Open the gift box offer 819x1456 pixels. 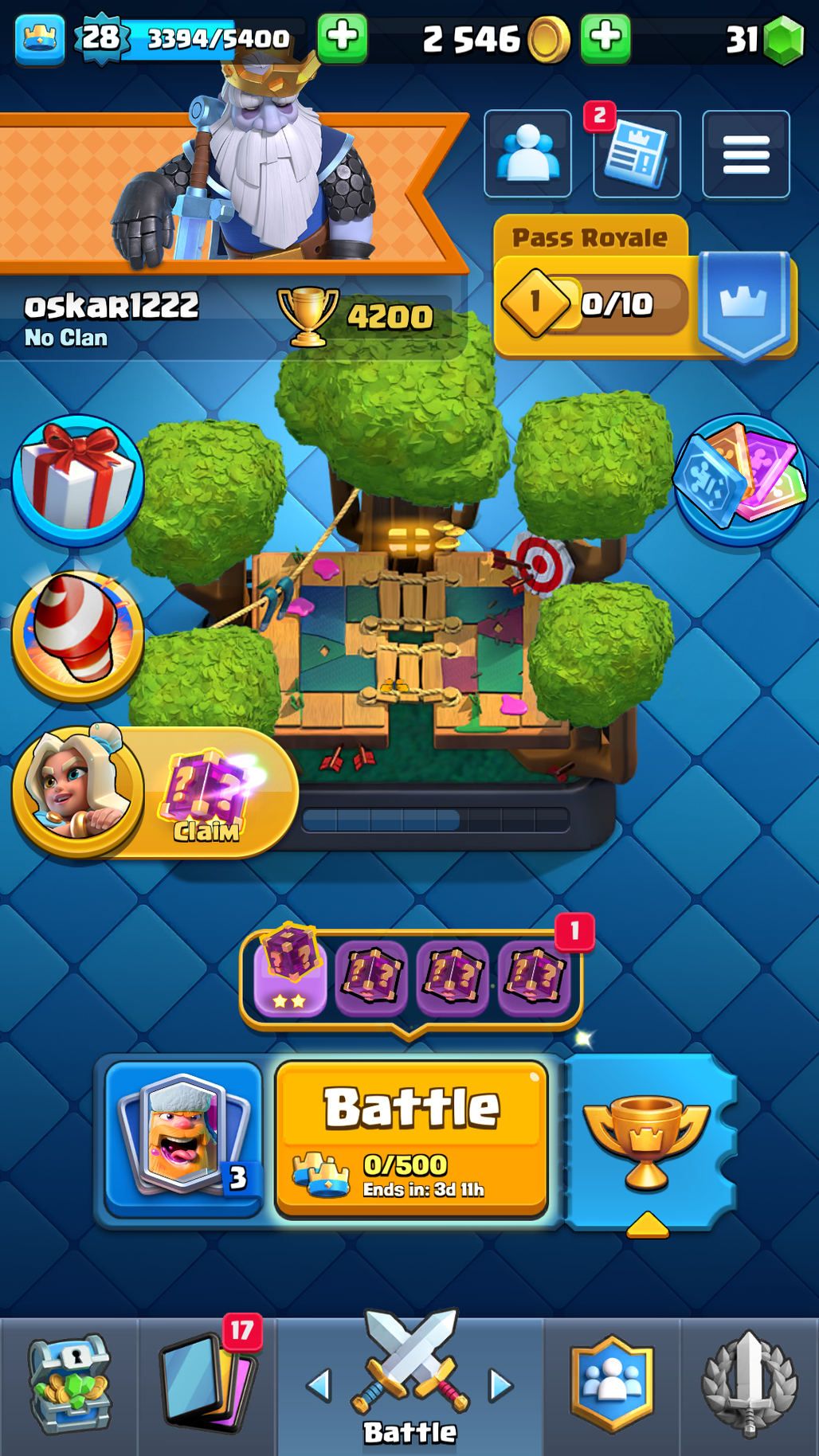77,480
